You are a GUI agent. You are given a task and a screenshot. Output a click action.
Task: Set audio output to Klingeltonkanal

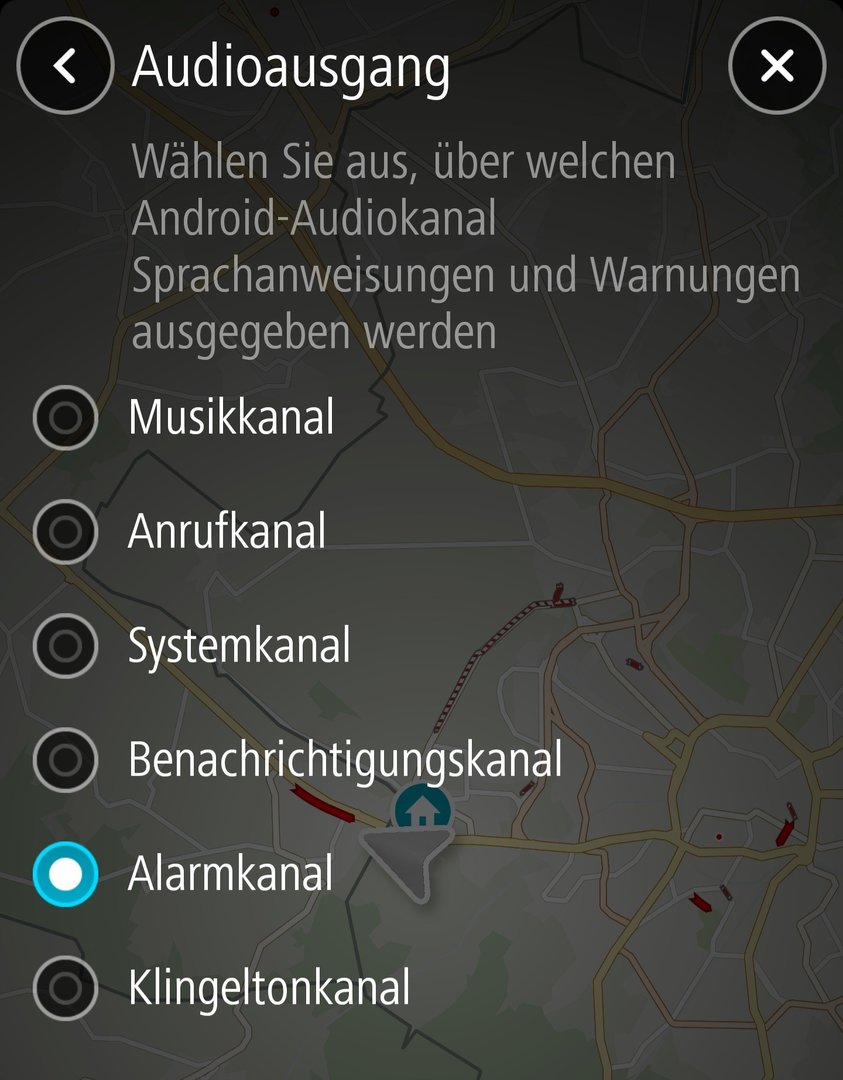pos(66,988)
